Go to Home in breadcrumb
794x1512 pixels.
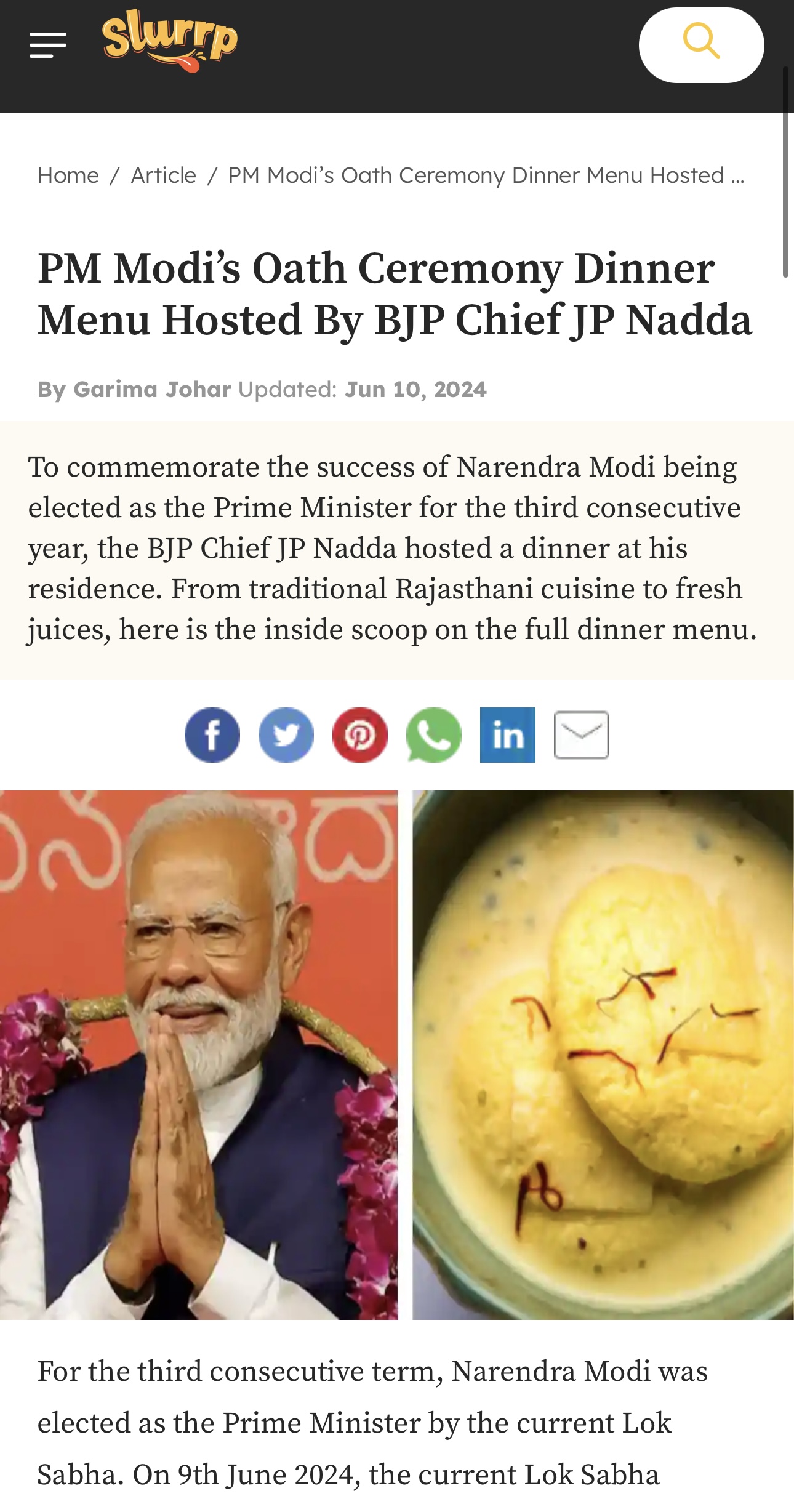click(x=68, y=175)
